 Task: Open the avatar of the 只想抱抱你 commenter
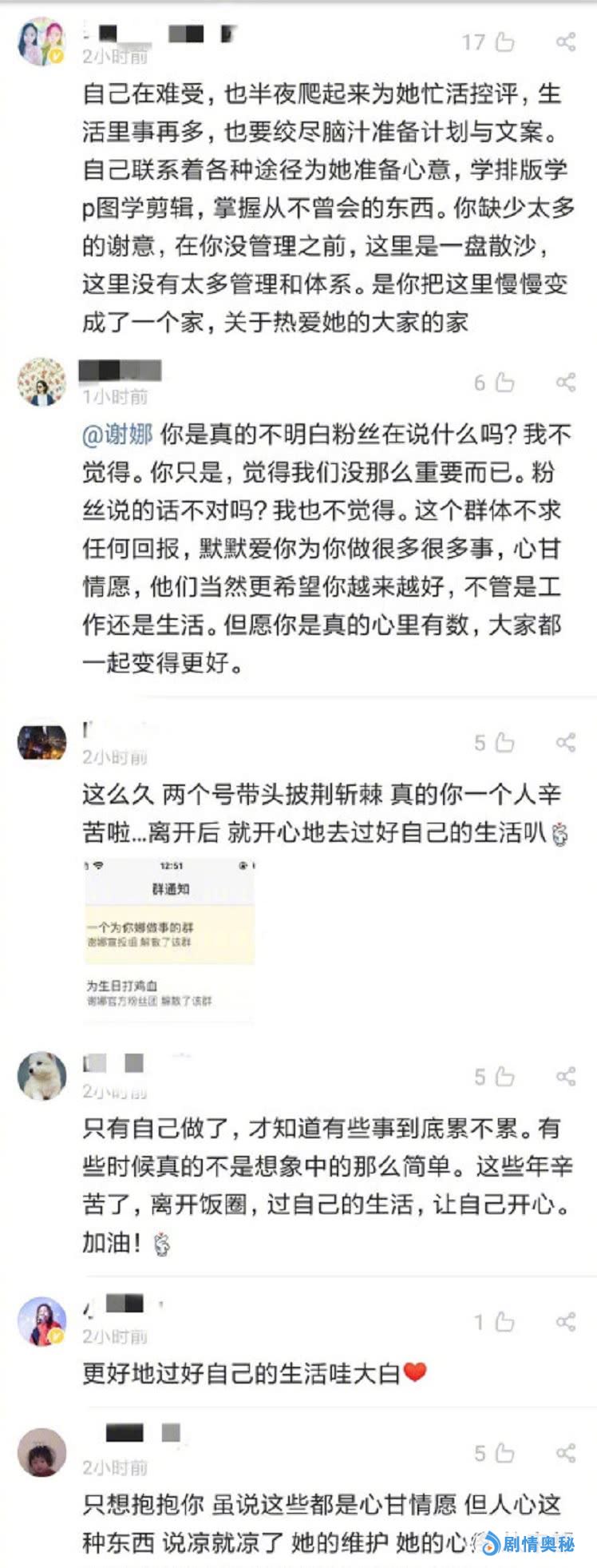42,1452
